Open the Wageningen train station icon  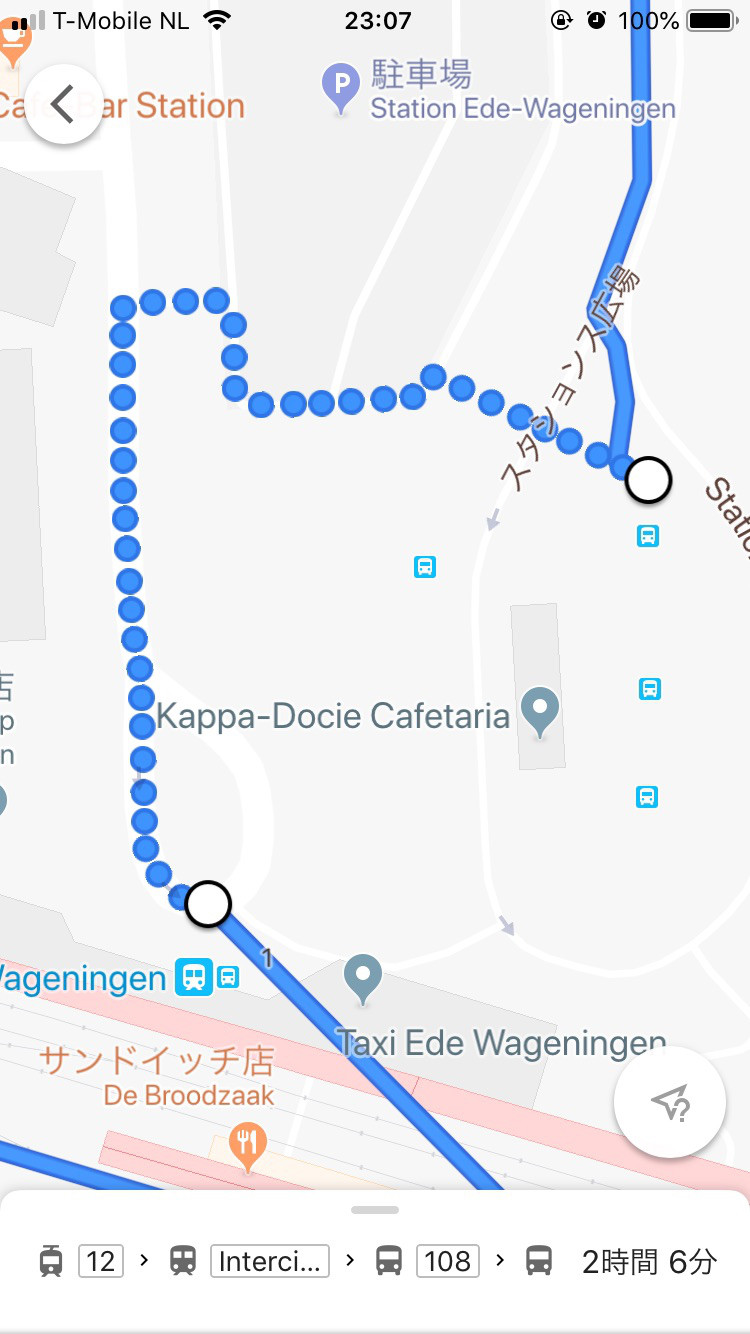coord(194,976)
